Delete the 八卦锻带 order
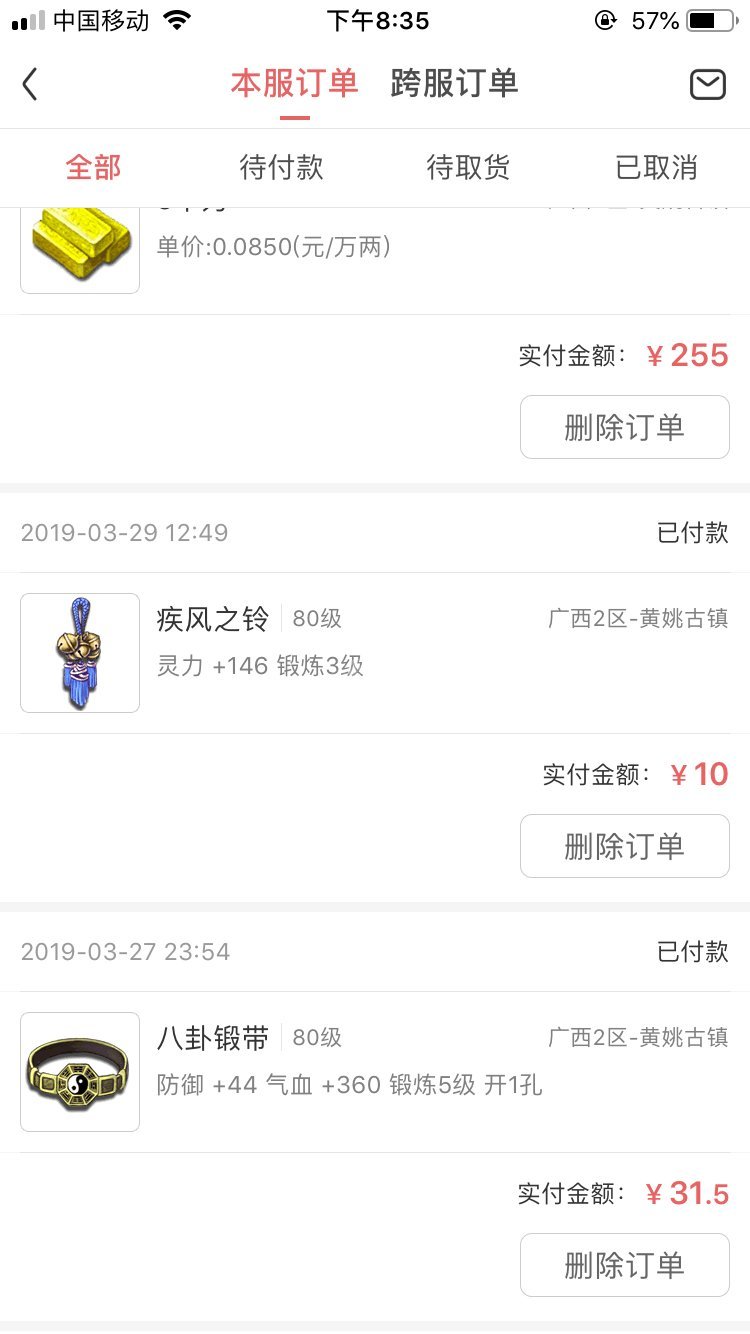Image resolution: width=750 pixels, height=1334 pixels. 625,1265
